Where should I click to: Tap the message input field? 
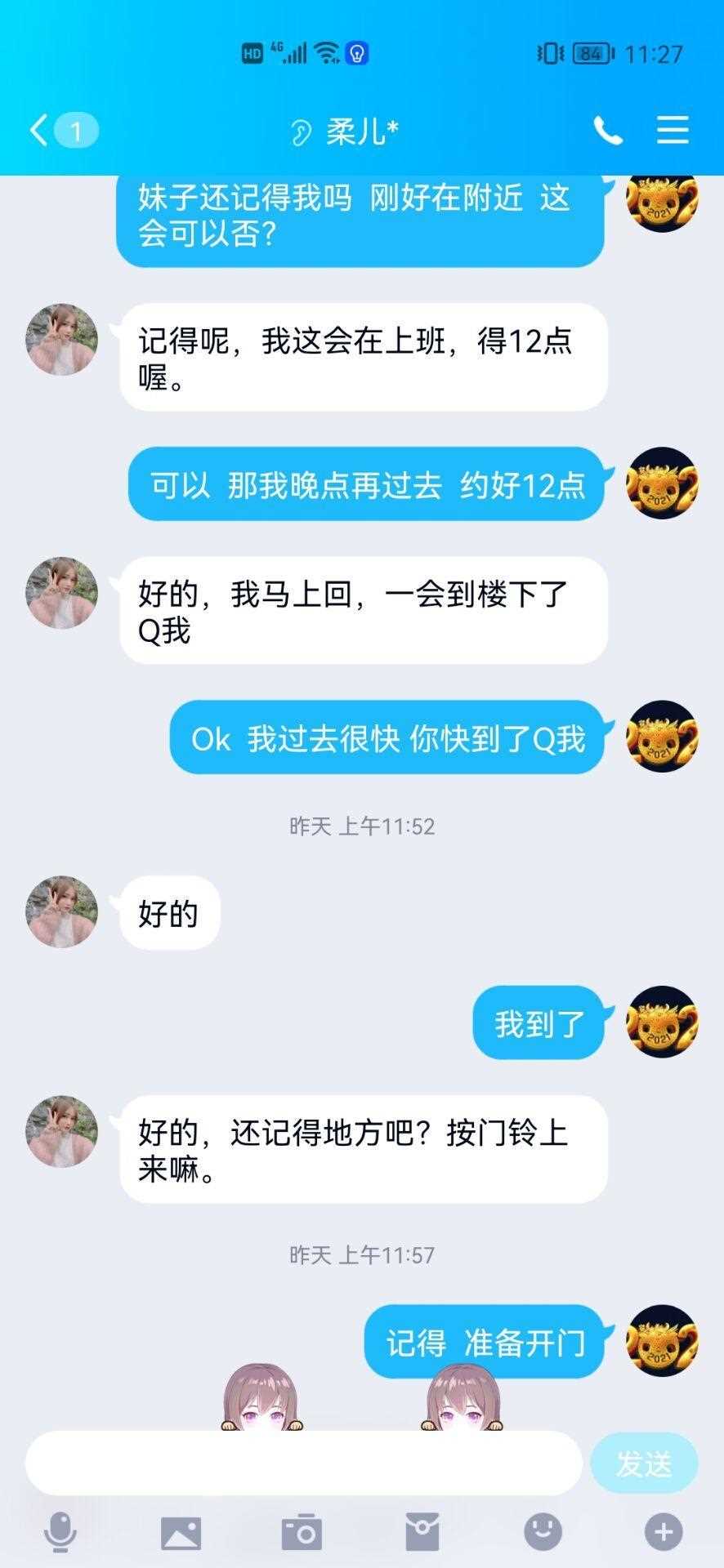(302, 1463)
